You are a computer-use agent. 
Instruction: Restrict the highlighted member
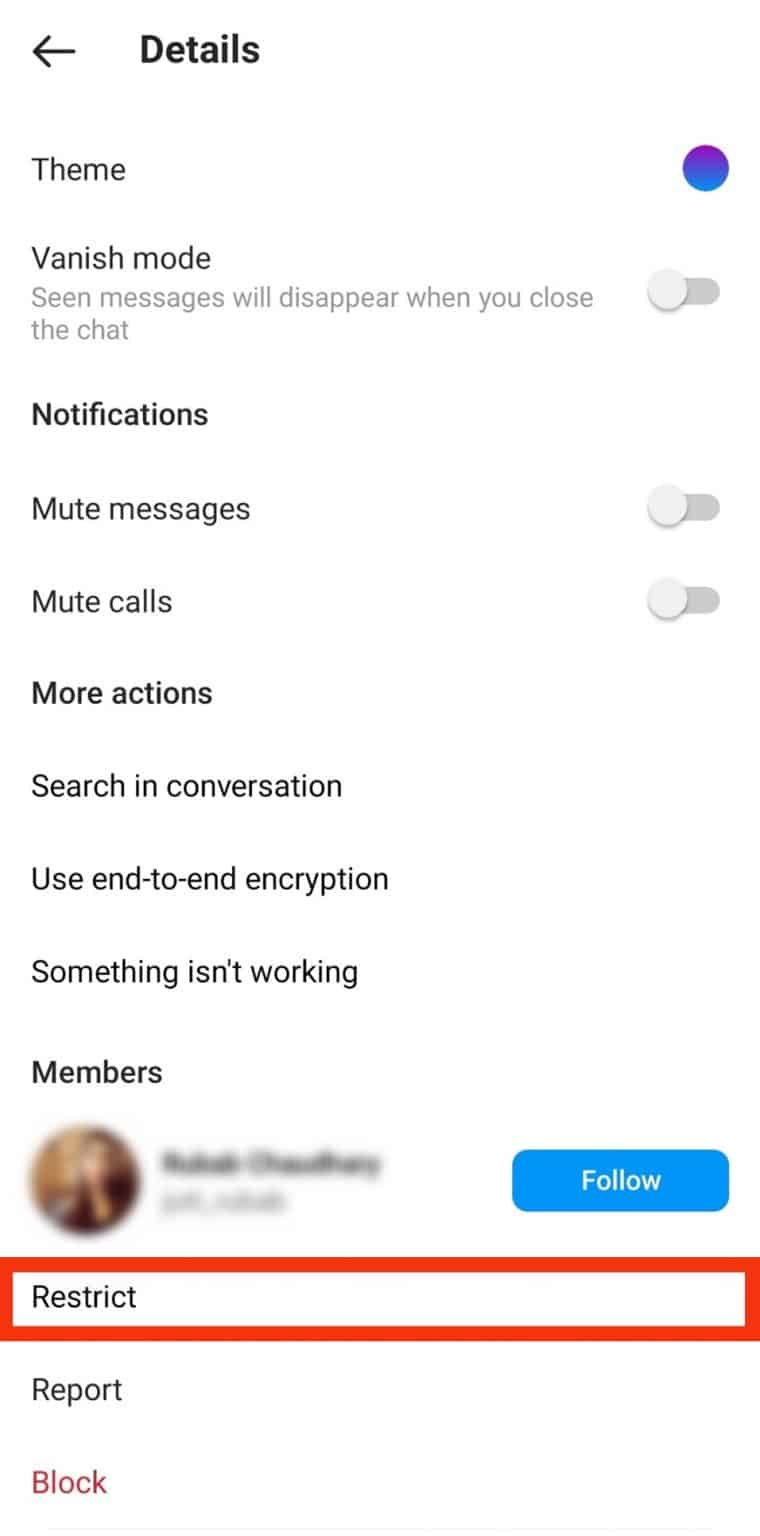click(x=84, y=1297)
